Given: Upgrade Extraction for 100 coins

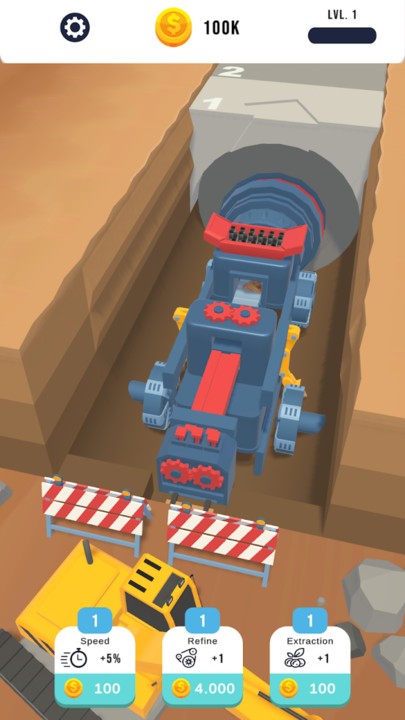Looking at the screenshot, I should click(310, 687).
